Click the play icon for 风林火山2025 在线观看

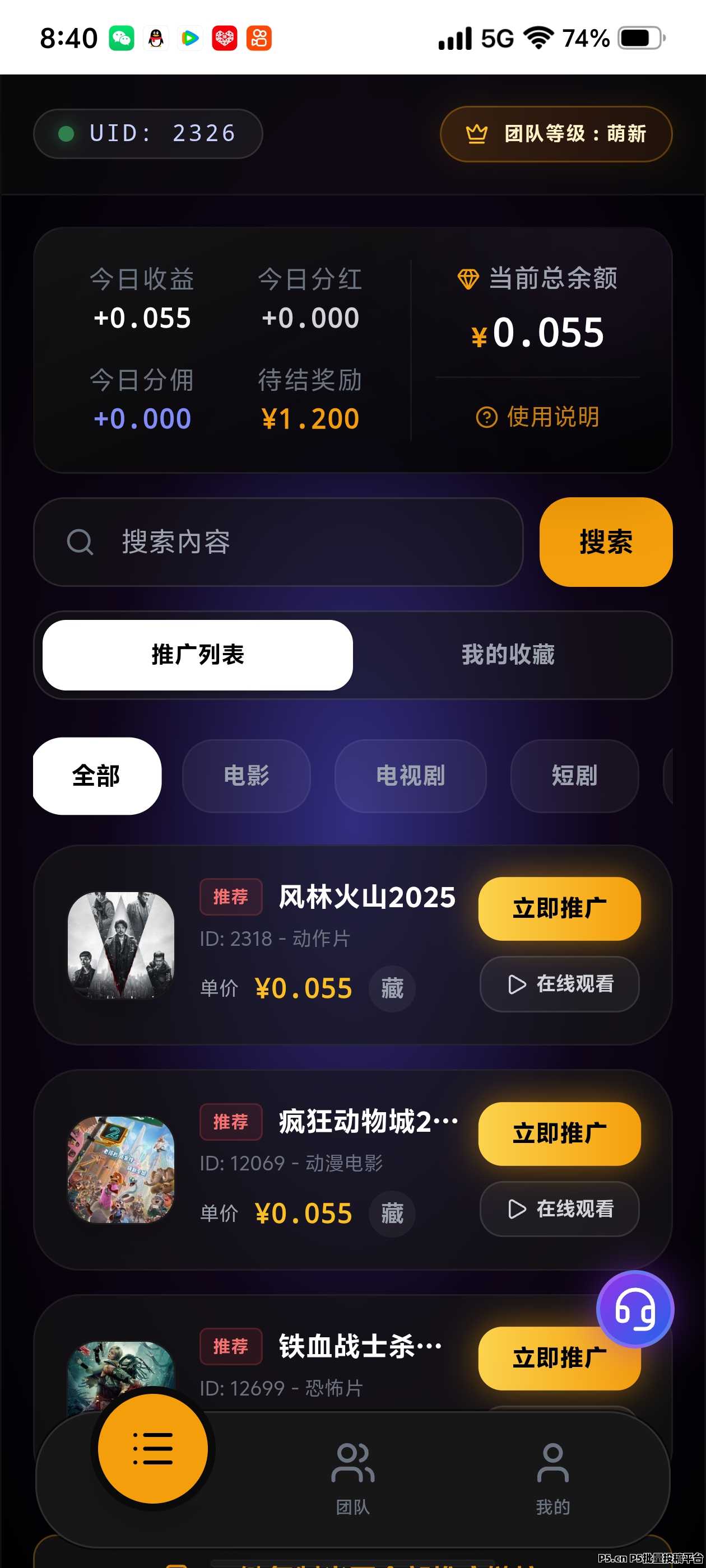(x=517, y=984)
